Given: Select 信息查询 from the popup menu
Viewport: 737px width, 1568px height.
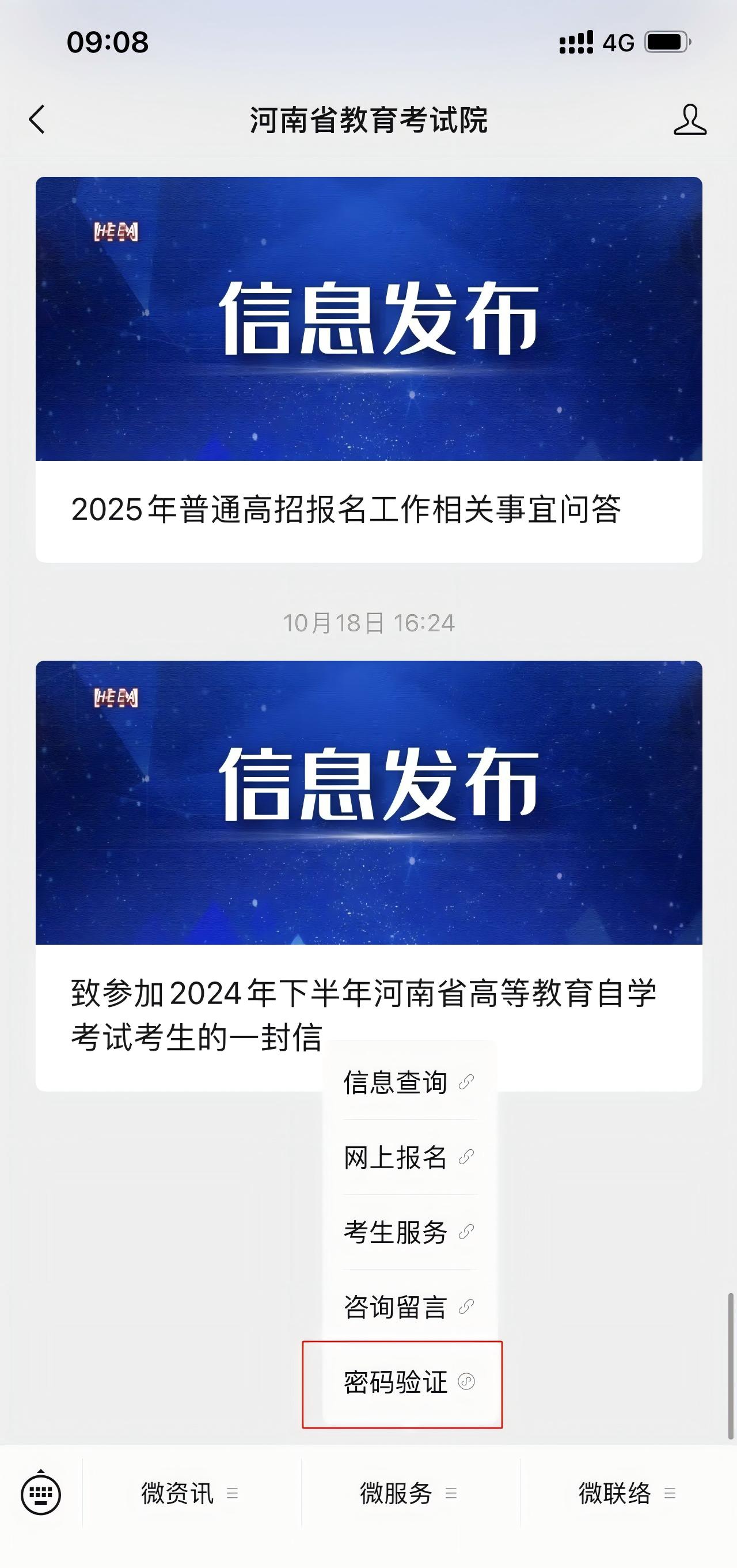Looking at the screenshot, I should (x=408, y=1083).
